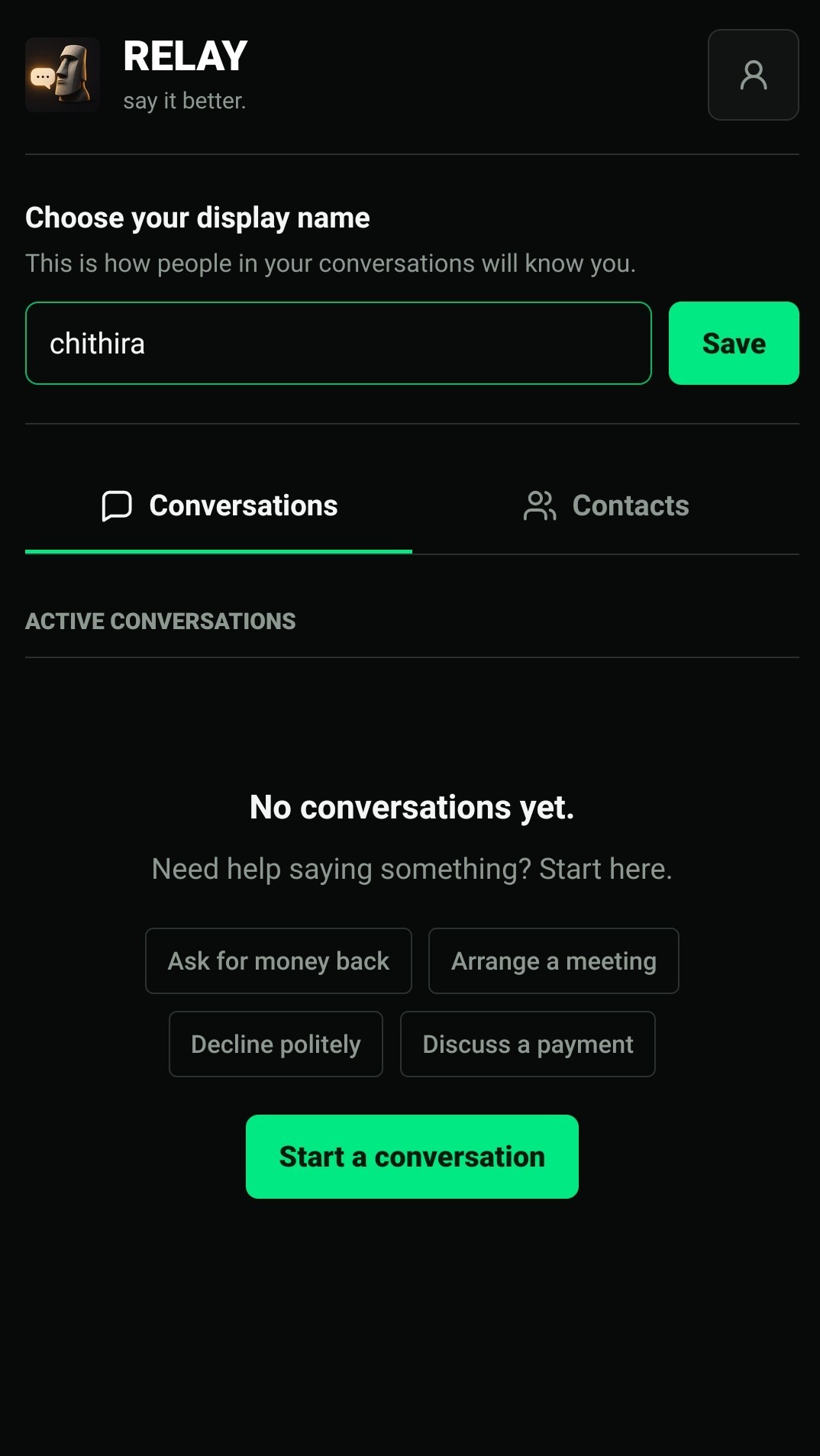Select the Conversations tab
This screenshot has height=1456, width=820.
click(219, 505)
